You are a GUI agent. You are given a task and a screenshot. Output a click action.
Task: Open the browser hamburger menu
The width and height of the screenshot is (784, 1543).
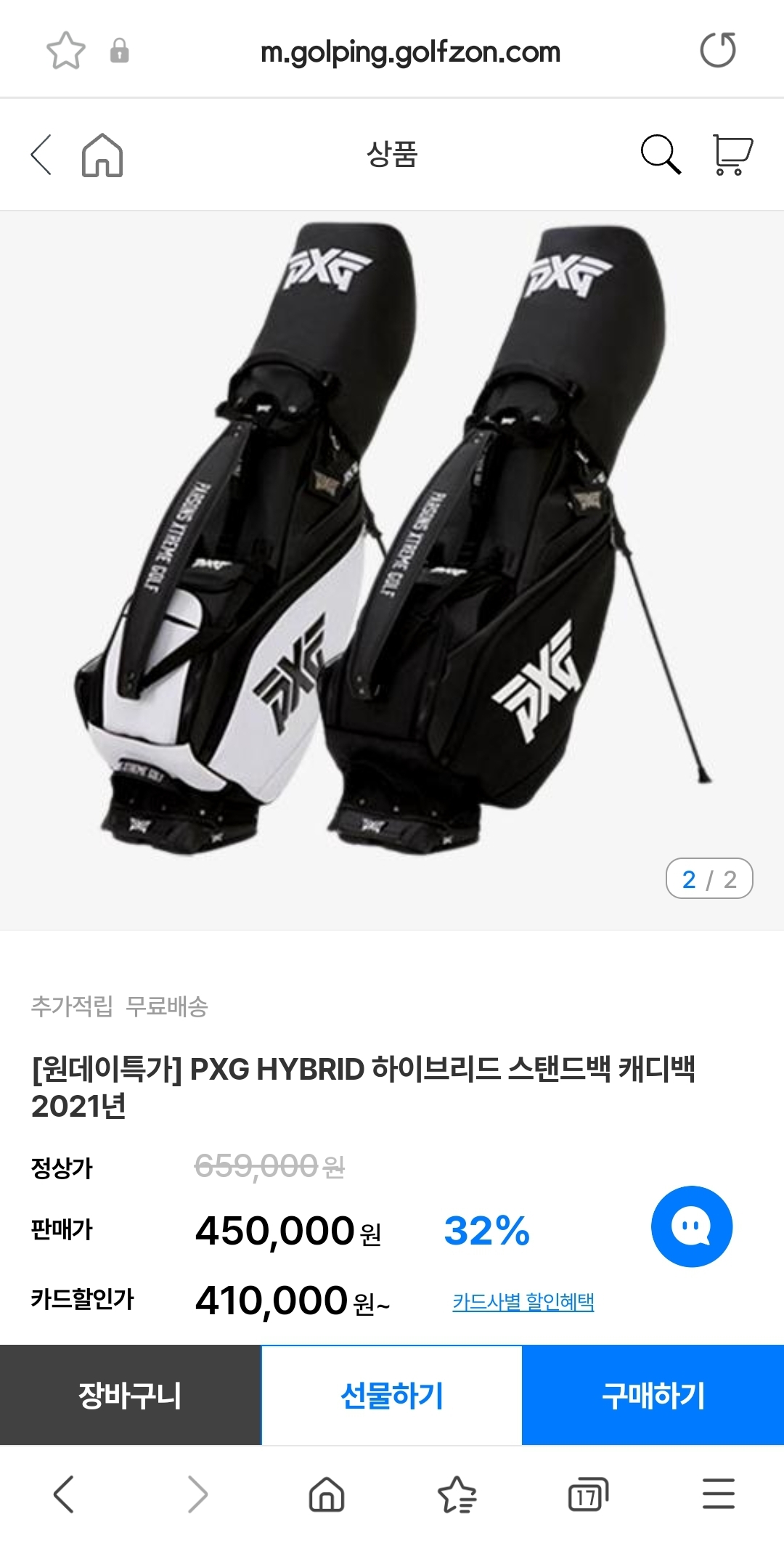pyautogui.click(x=719, y=1494)
